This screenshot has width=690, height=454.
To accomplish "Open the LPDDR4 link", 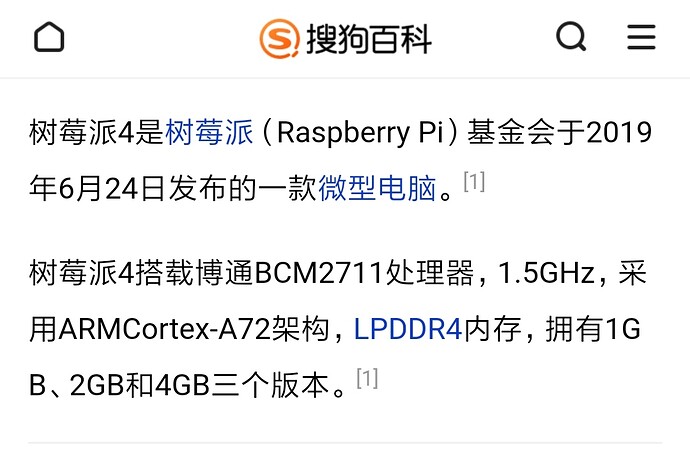I will [x=408, y=329].
